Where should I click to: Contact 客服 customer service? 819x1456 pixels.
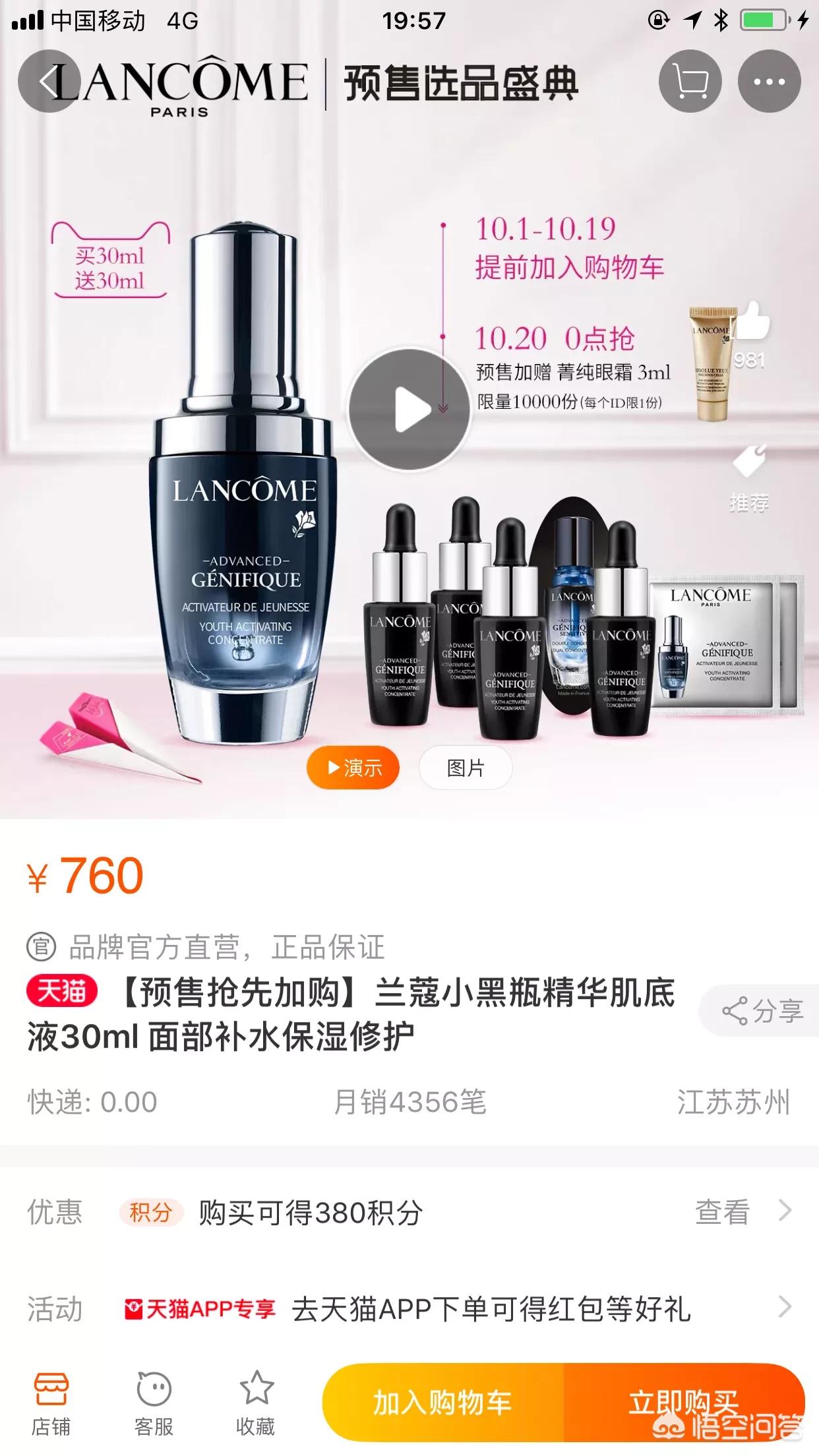point(154,1402)
